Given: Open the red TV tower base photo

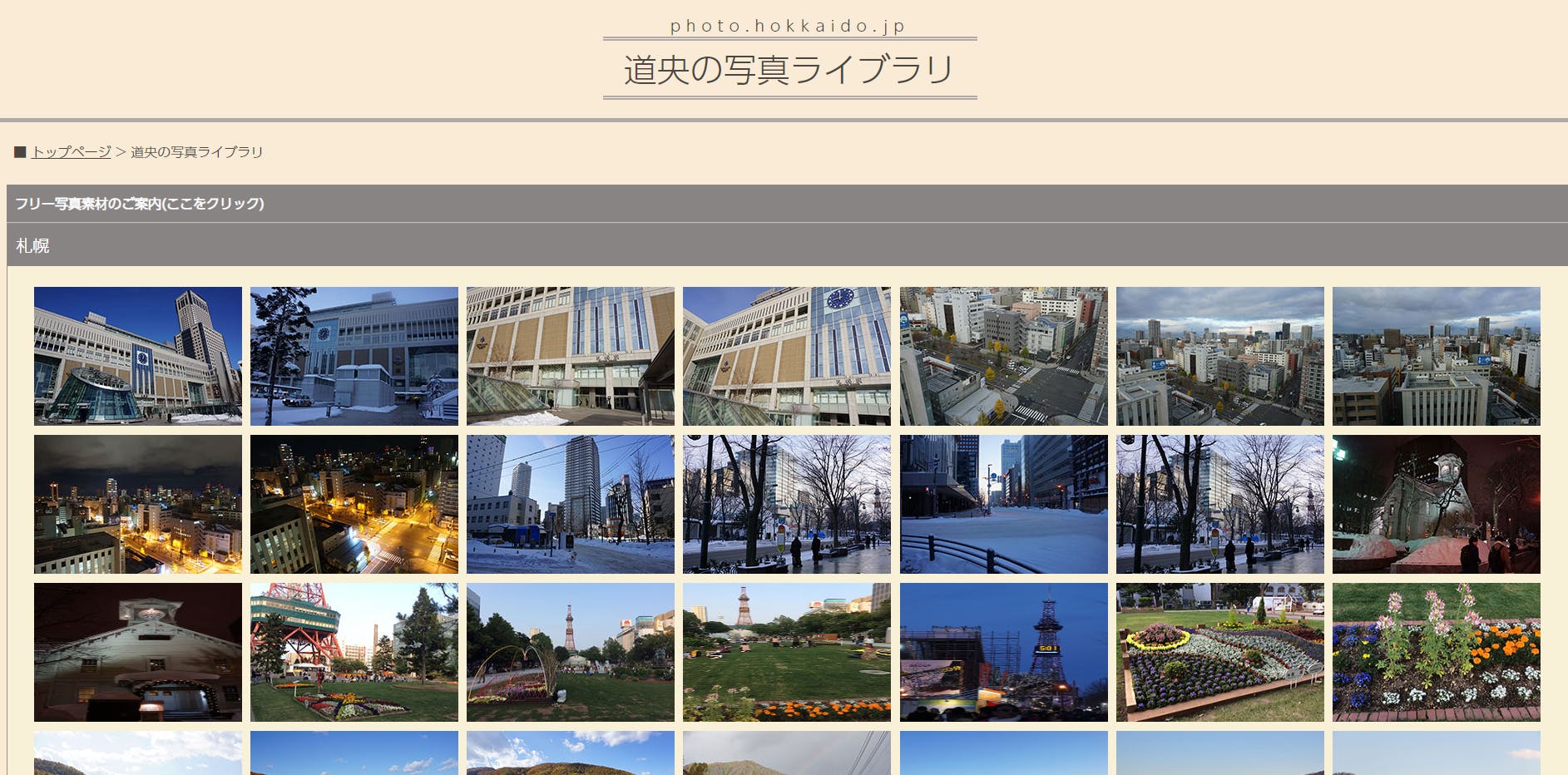Looking at the screenshot, I should tap(354, 652).
